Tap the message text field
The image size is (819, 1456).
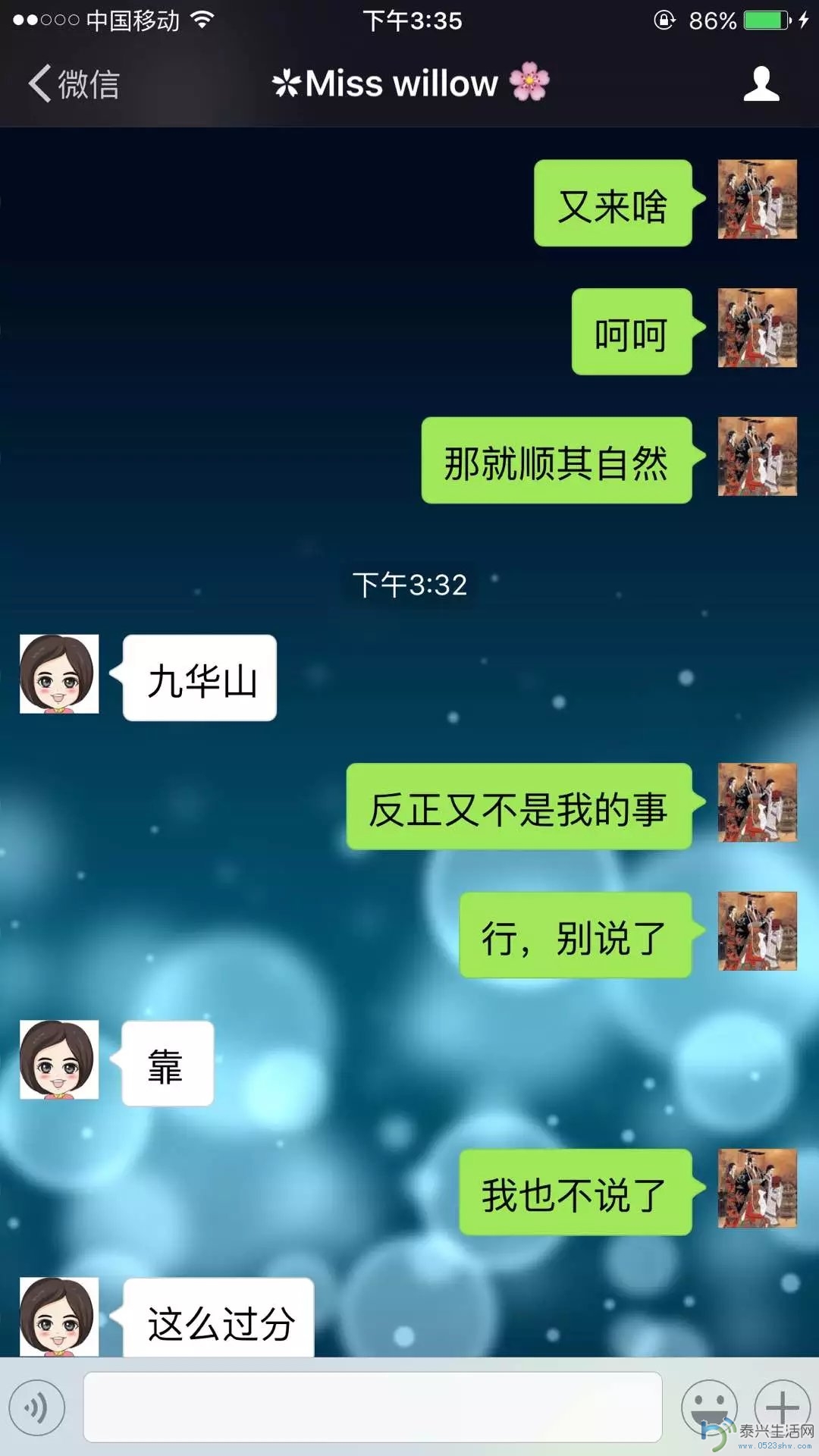[372, 1407]
